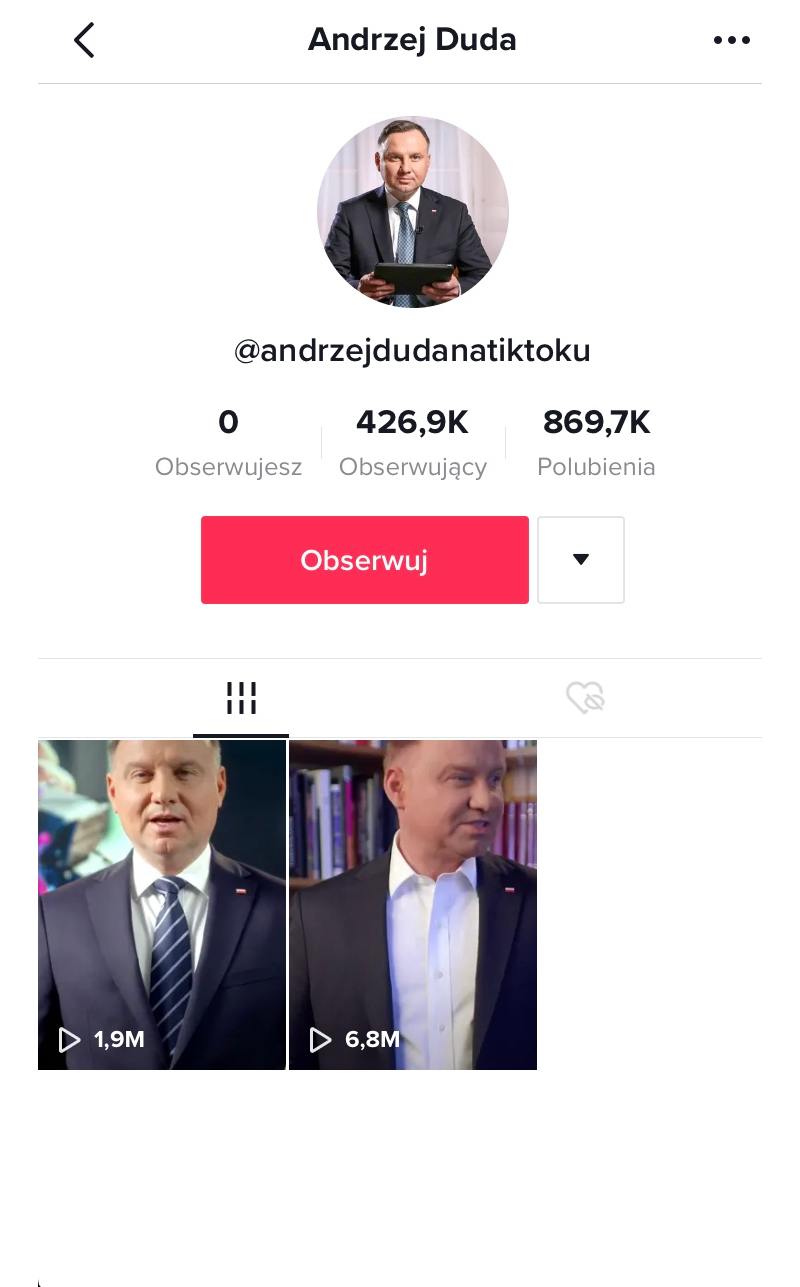
Task: Open the Obserwujący followers list
Action: coord(413,442)
